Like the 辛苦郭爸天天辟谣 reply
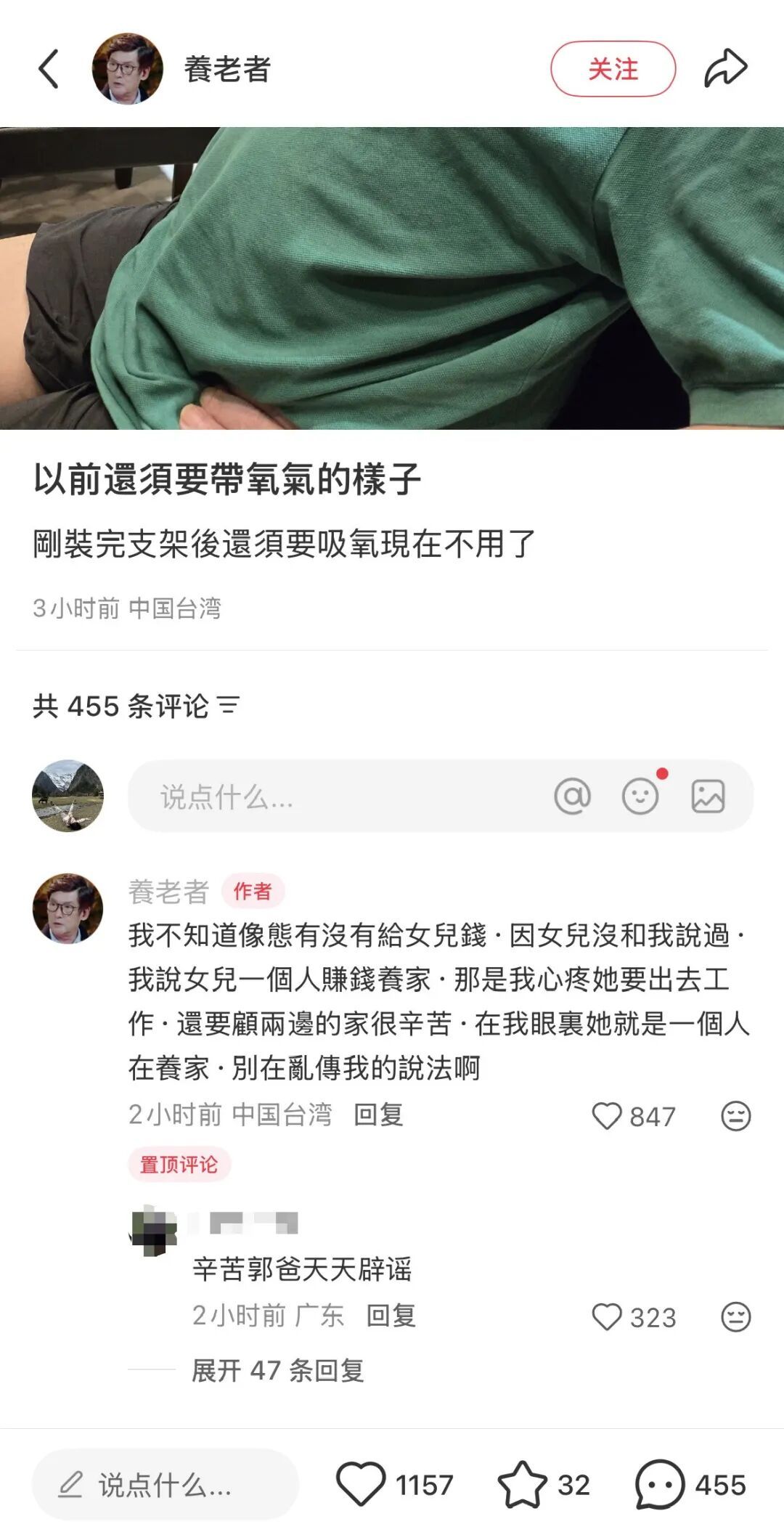This screenshot has width=784, height=1540. coord(607,1317)
